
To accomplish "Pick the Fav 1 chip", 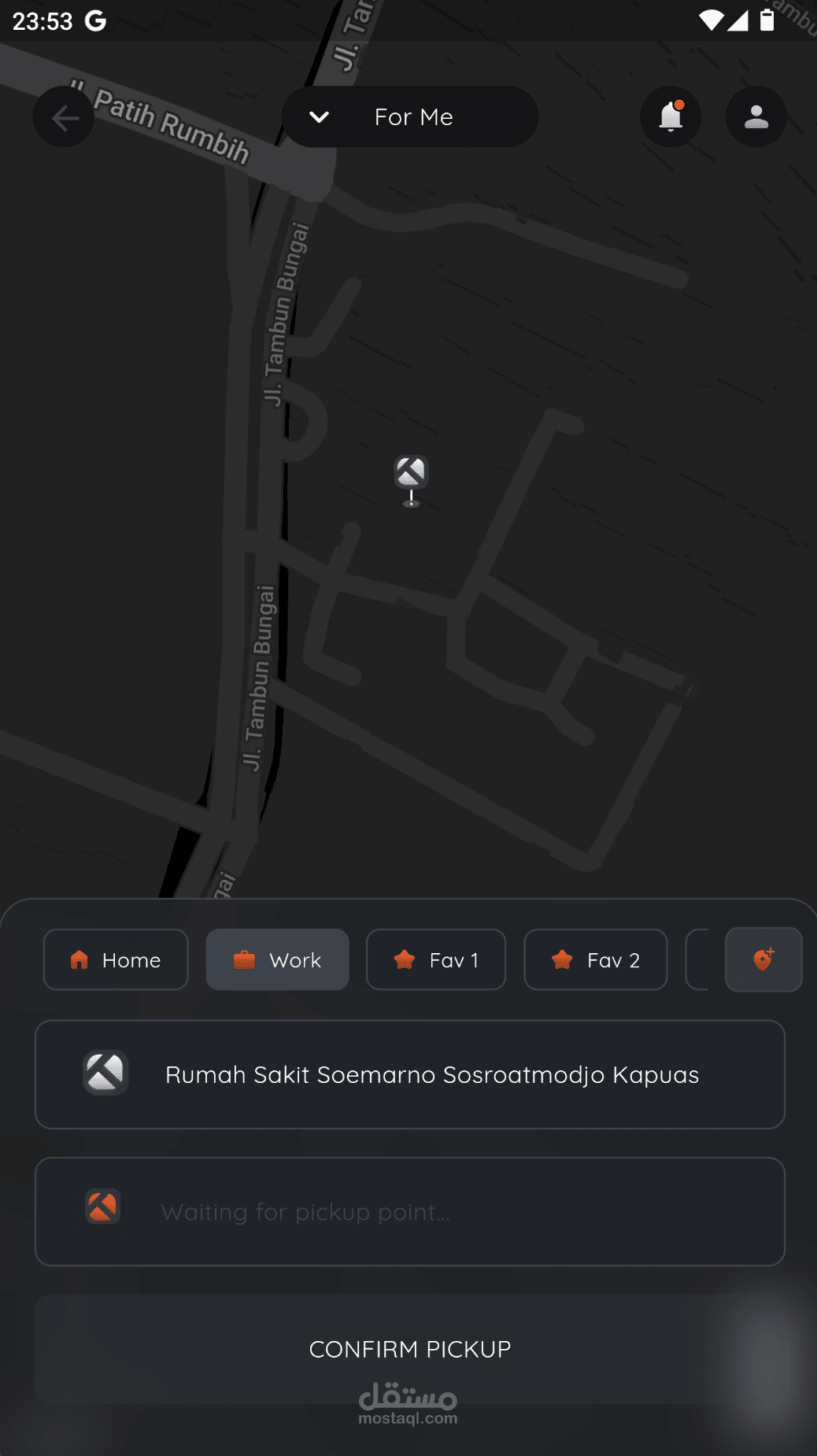I will point(436,959).
